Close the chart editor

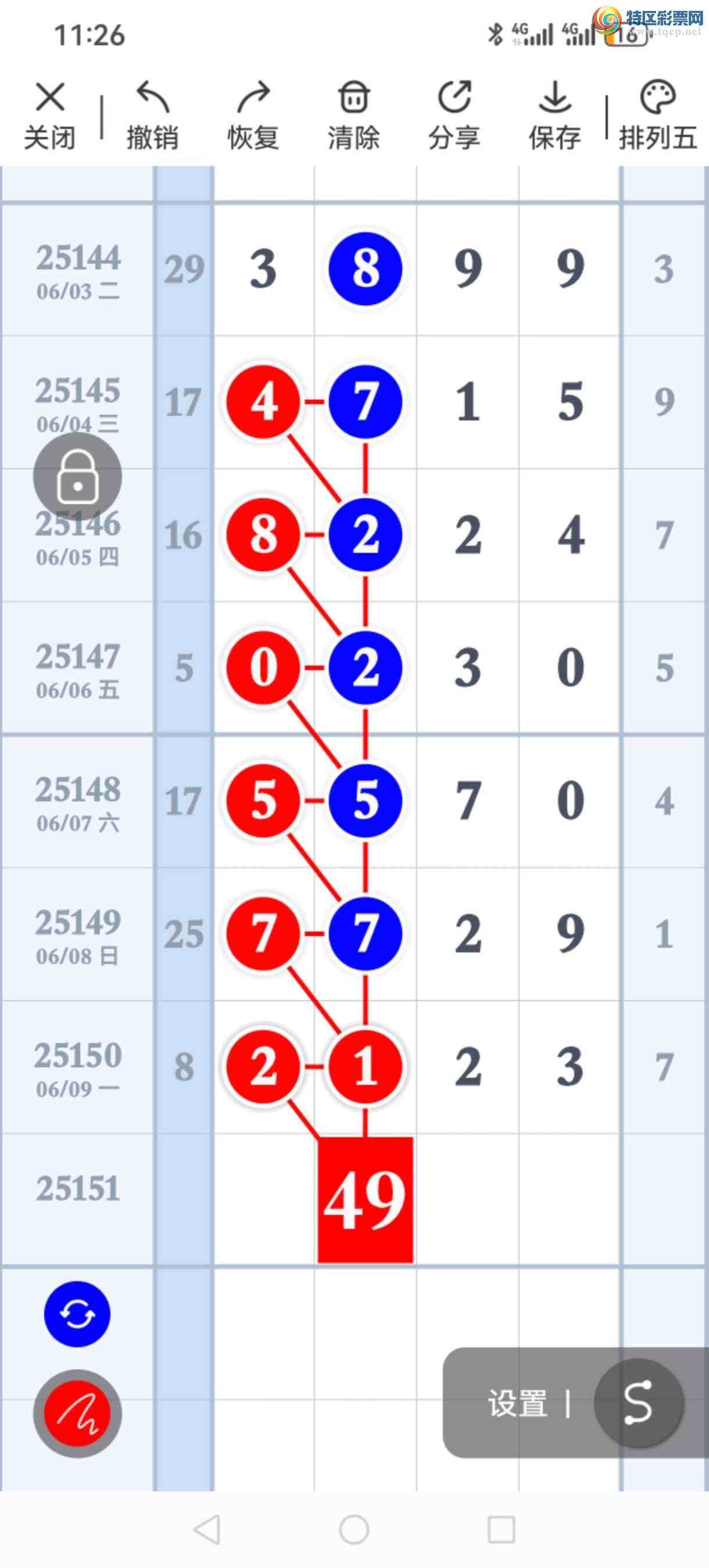50,114
